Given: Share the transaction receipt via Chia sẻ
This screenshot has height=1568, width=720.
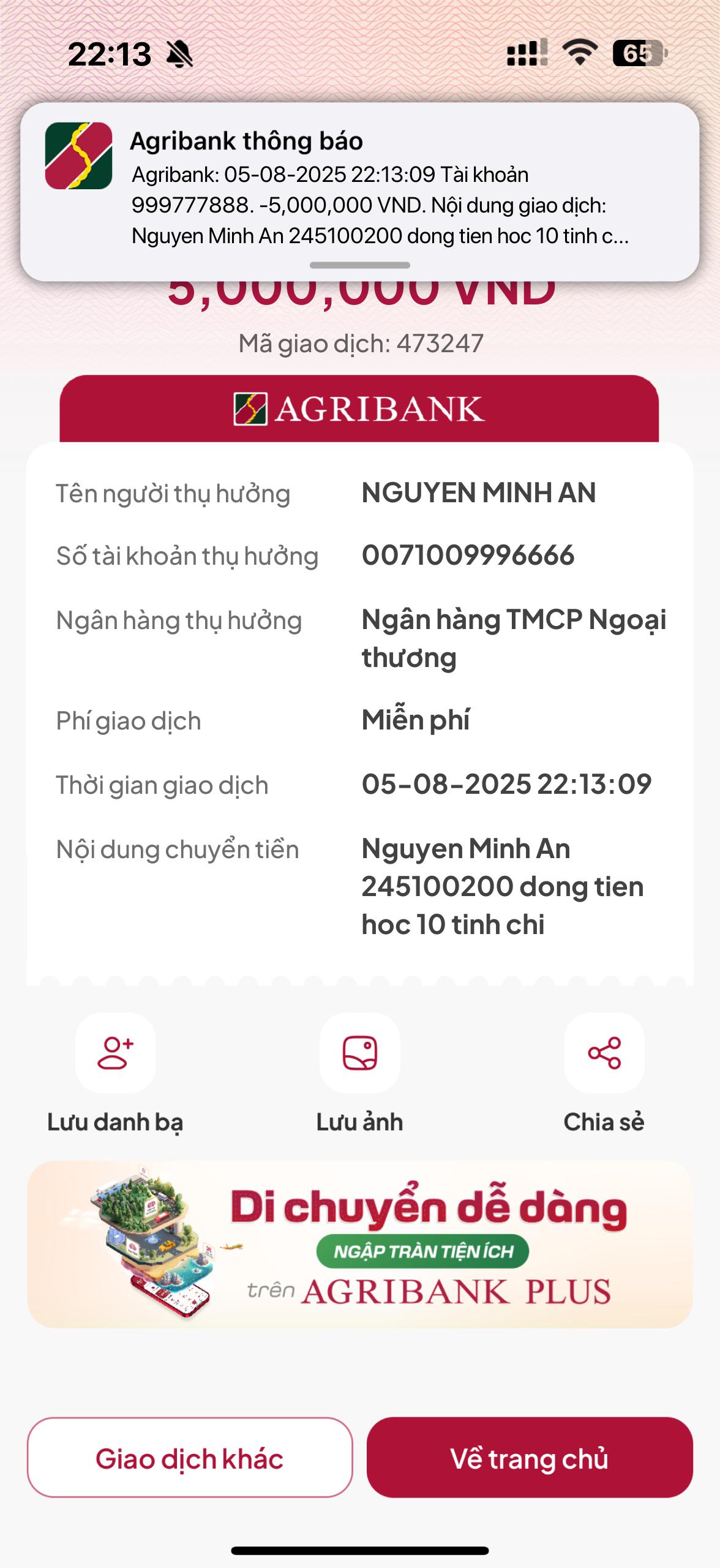Looking at the screenshot, I should (604, 1053).
